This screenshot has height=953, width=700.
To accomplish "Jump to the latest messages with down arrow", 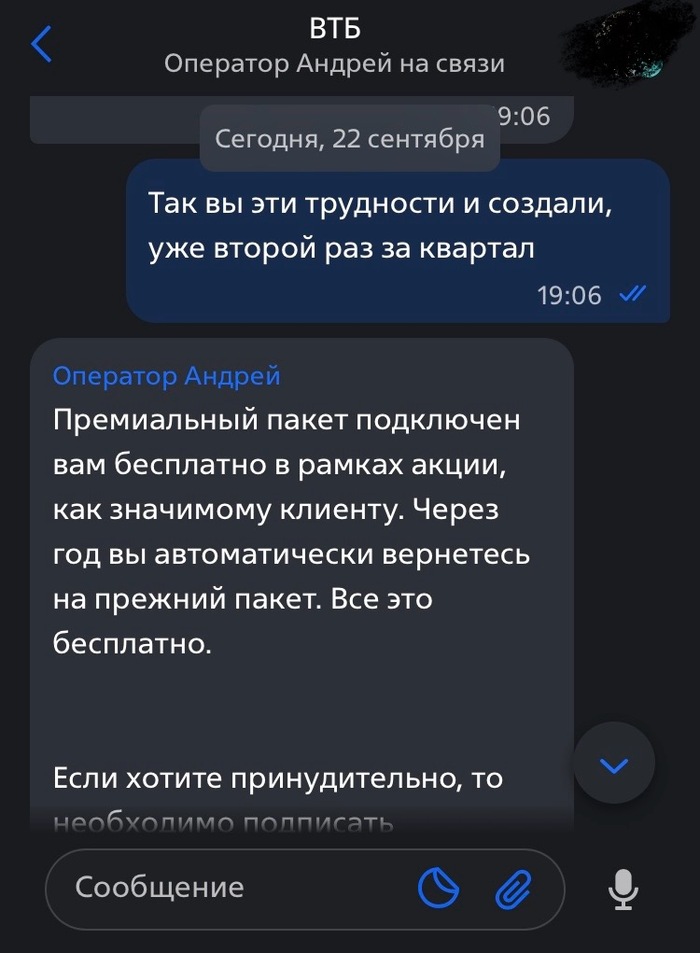I will pyautogui.click(x=614, y=765).
